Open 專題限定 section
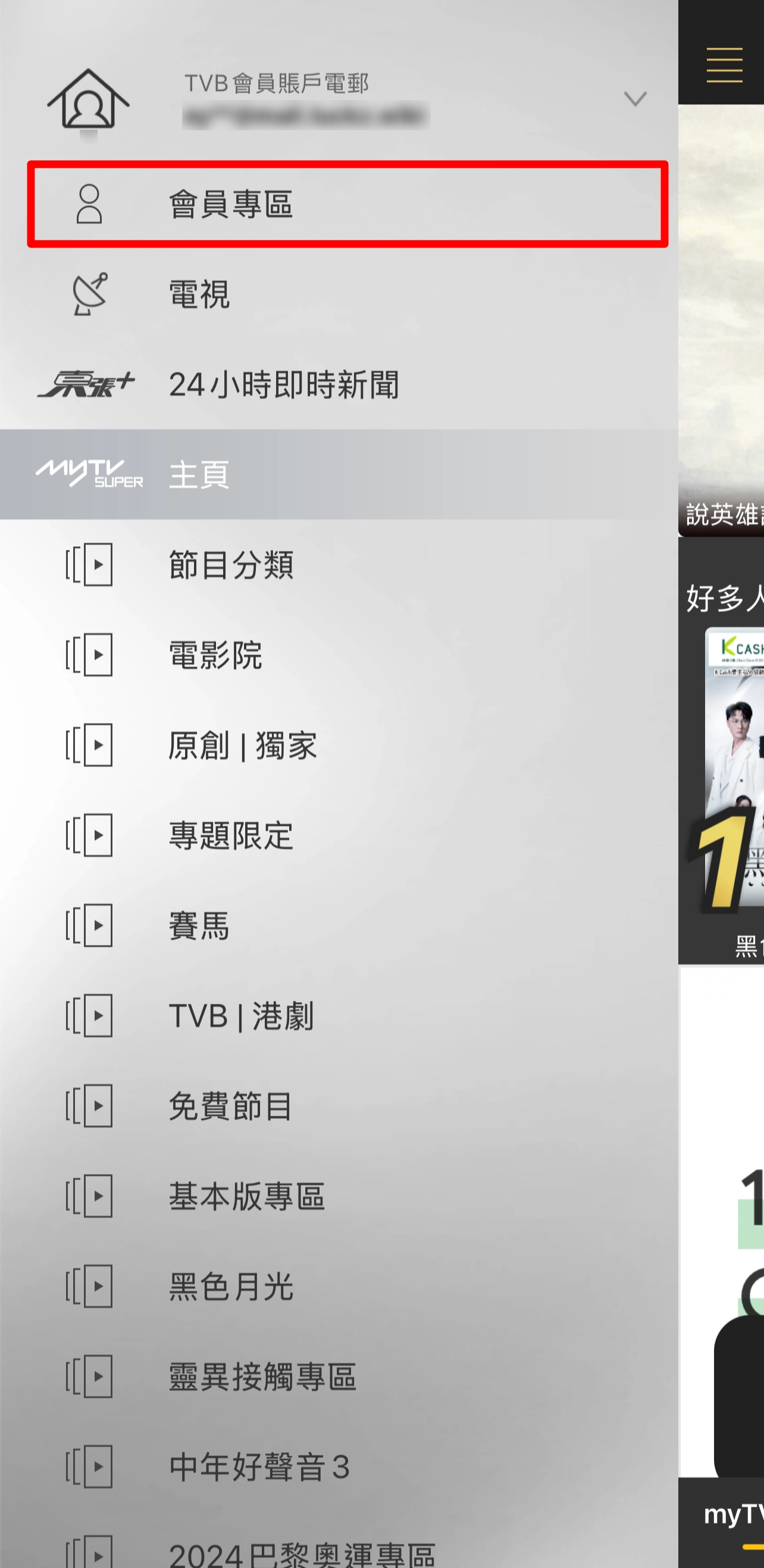Image resolution: width=764 pixels, height=1568 pixels. [231, 835]
